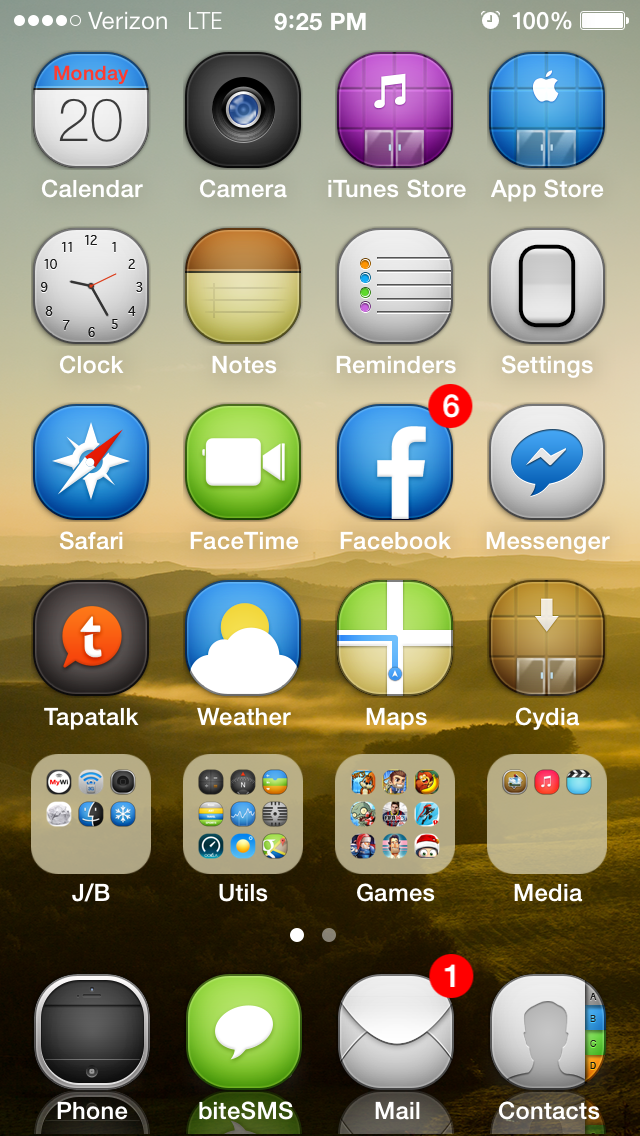Viewport: 640px width, 1136px height.
Task: Open the Clock app
Action: [91, 286]
